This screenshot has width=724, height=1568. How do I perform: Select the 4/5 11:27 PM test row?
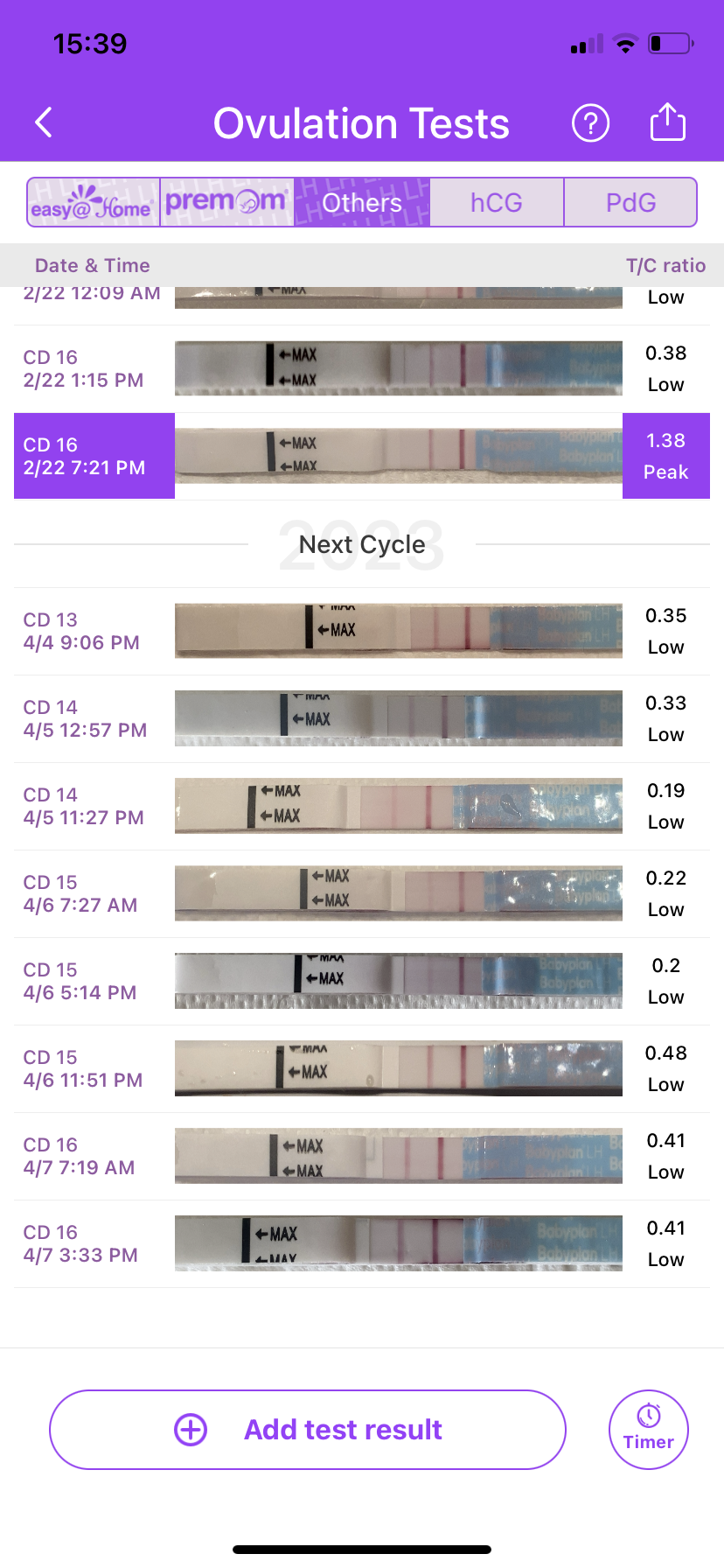click(362, 806)
